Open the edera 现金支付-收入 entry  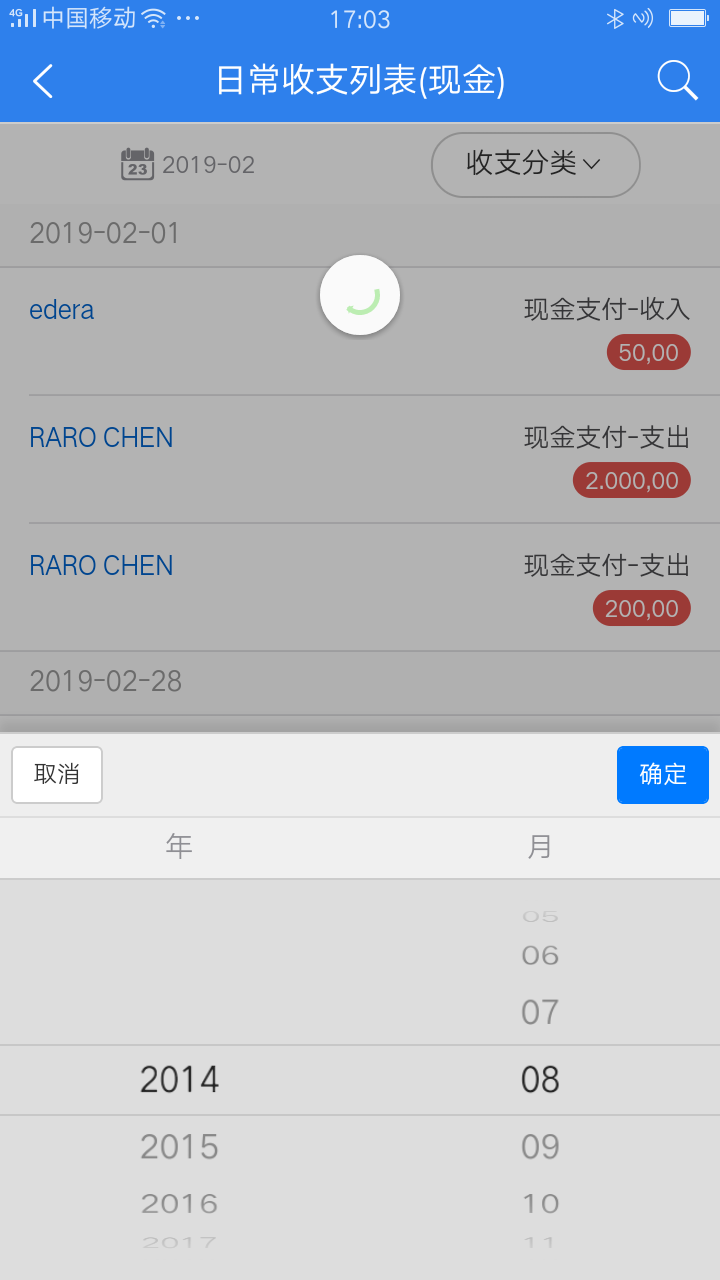[360, 331]
